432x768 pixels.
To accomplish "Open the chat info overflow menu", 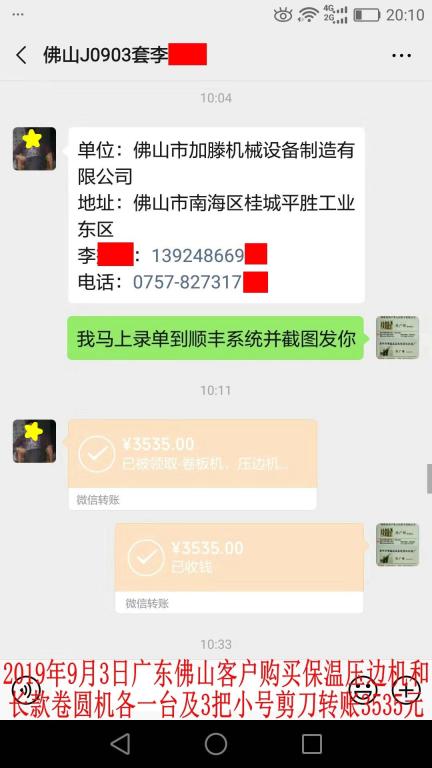I will (402, 55).
